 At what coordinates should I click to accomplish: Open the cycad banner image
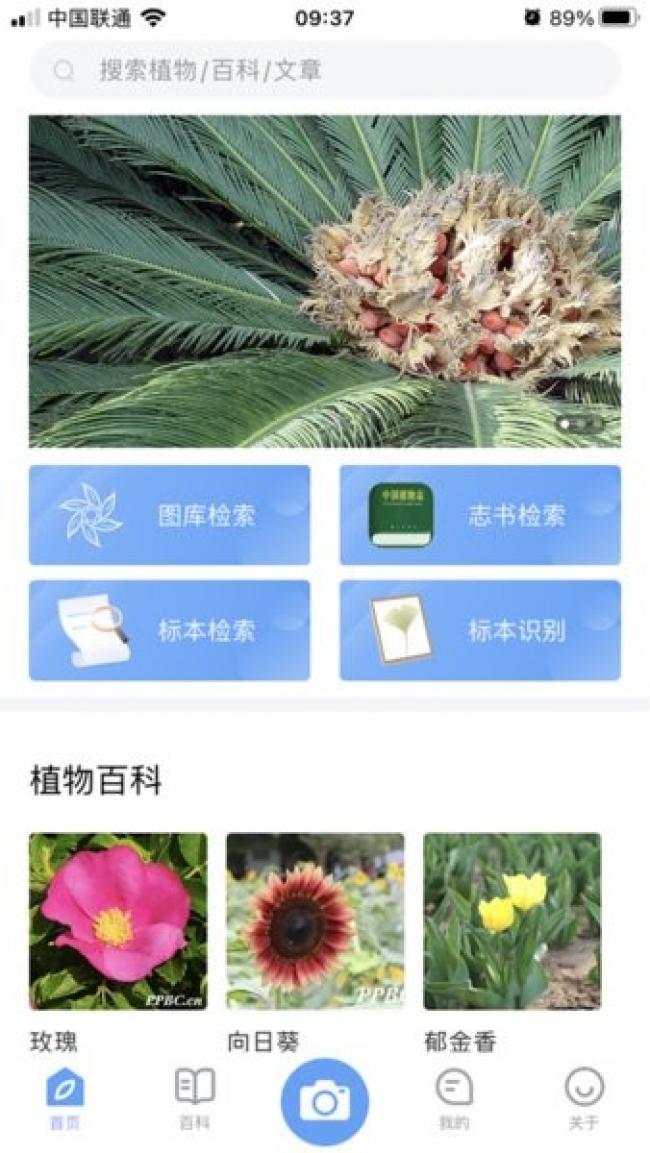pos(325,282)
